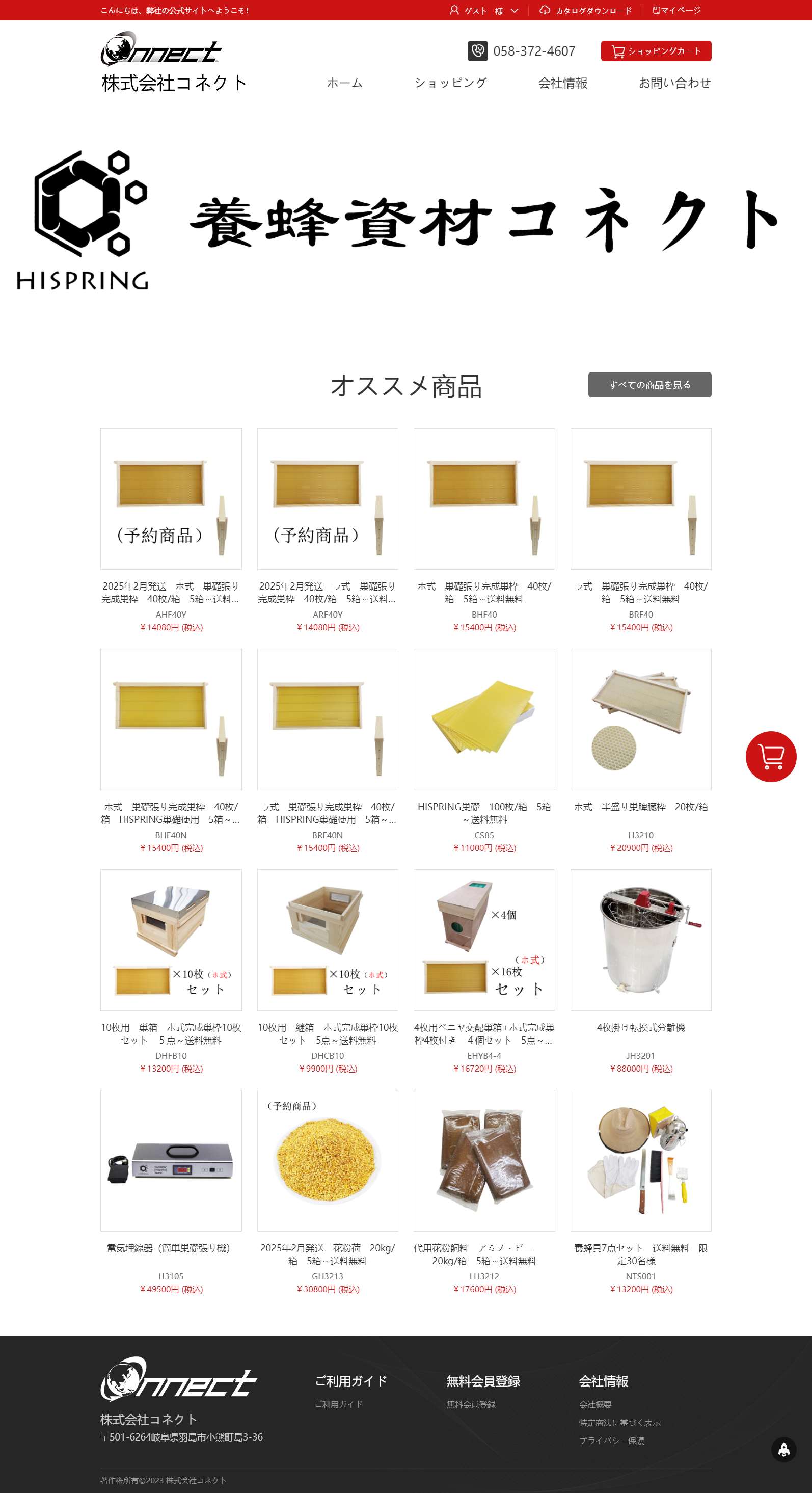View HISPRING巣礎 CS85 product

(484, 719)
